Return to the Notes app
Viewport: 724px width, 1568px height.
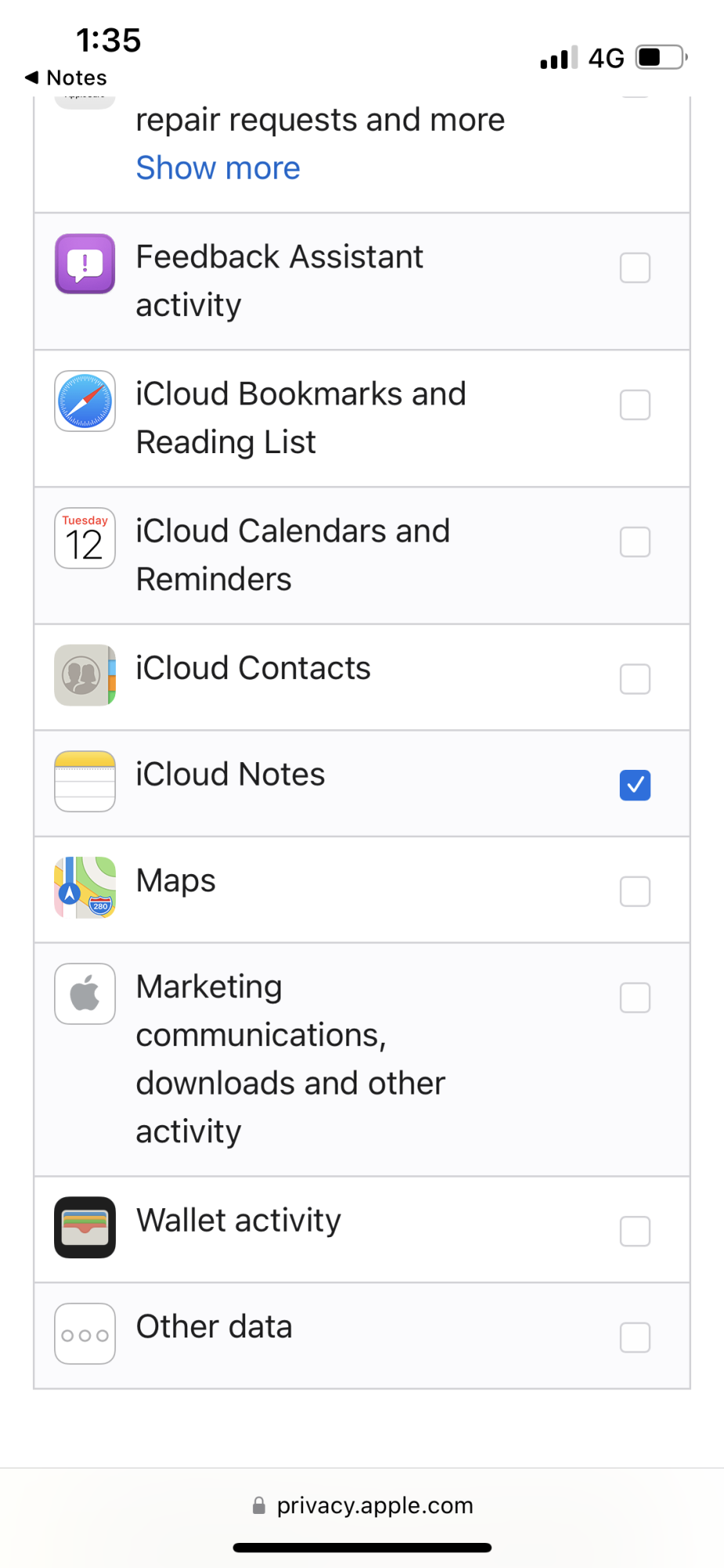point(67,78)
